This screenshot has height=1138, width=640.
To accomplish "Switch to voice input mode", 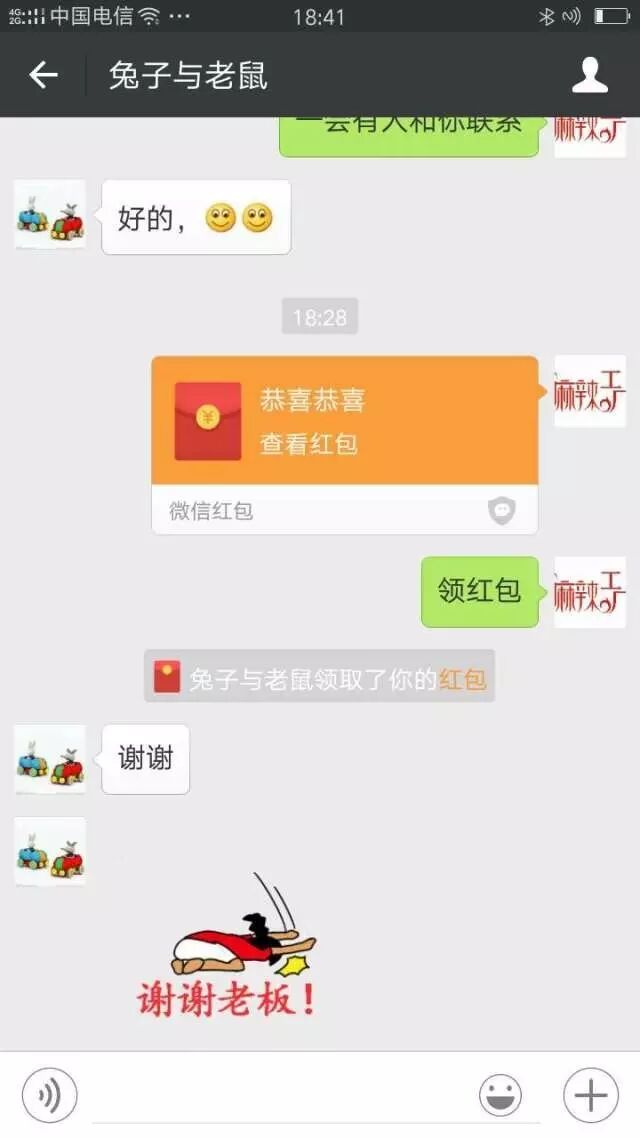I will [x=49, y=1095].
